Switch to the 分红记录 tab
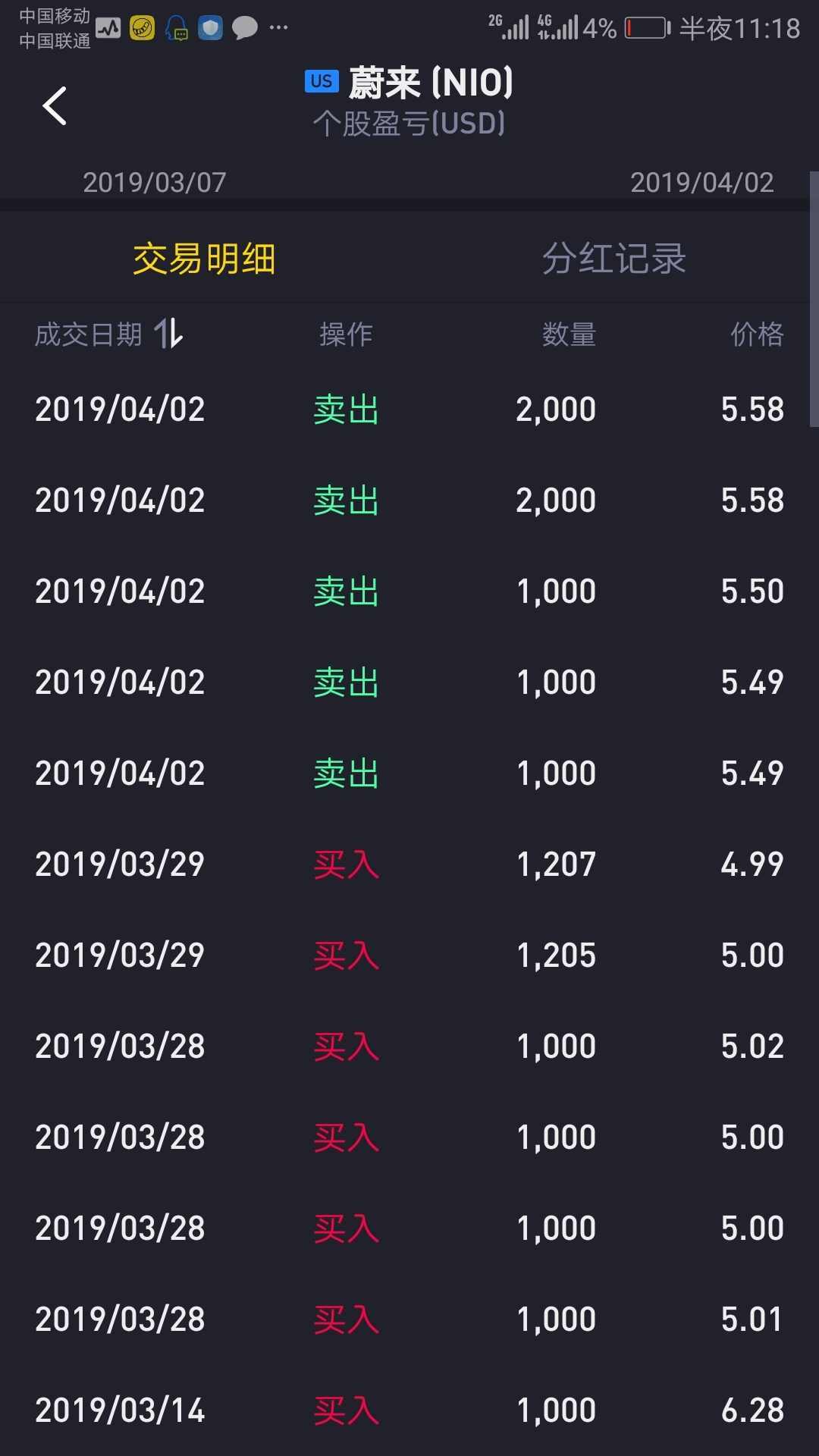The width and height of the screenshot is (819, 1456). coord(613,259)
